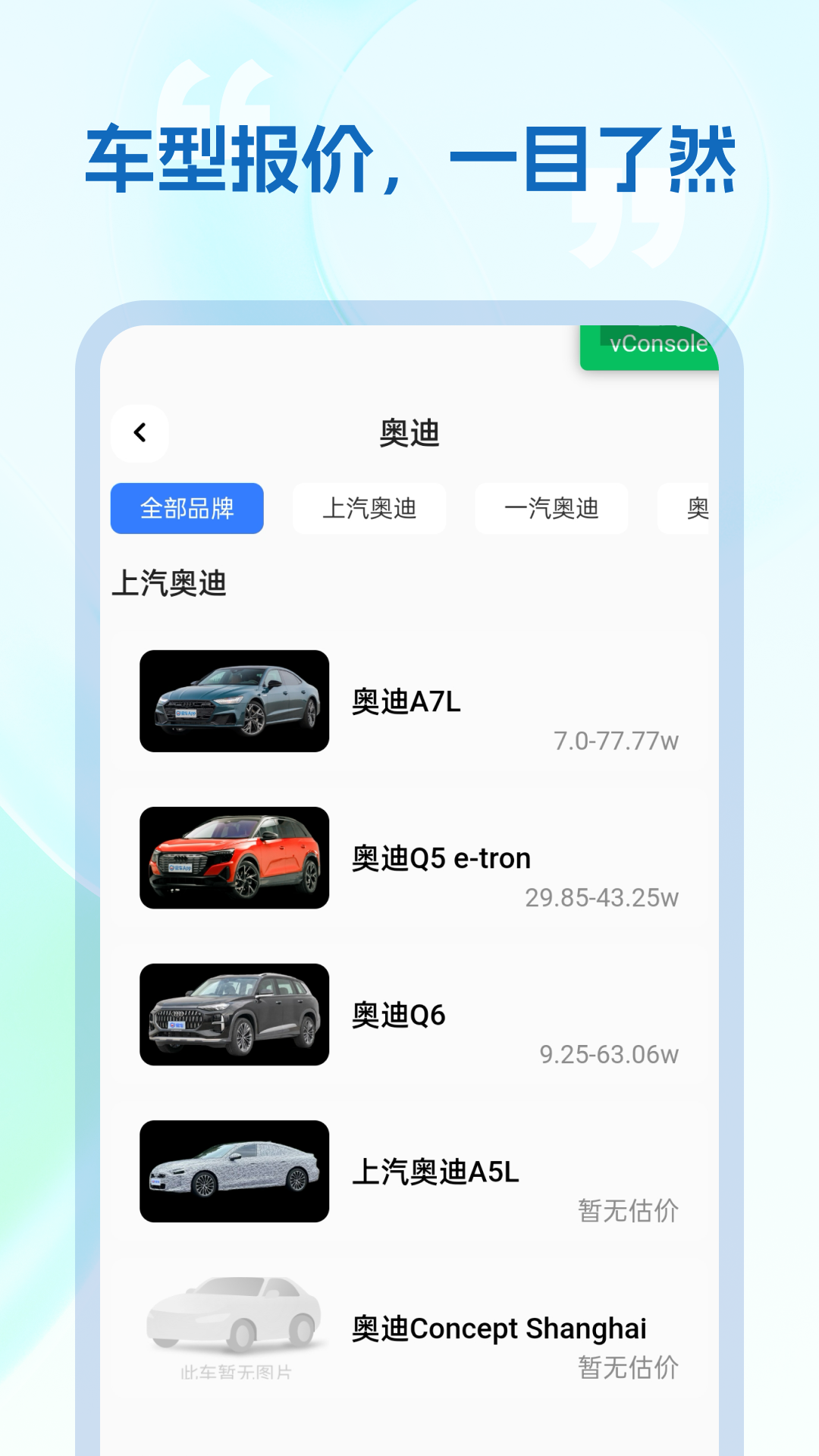
Task: Switch to the 上汽奥迪 tab
Action: pos(369,509)
